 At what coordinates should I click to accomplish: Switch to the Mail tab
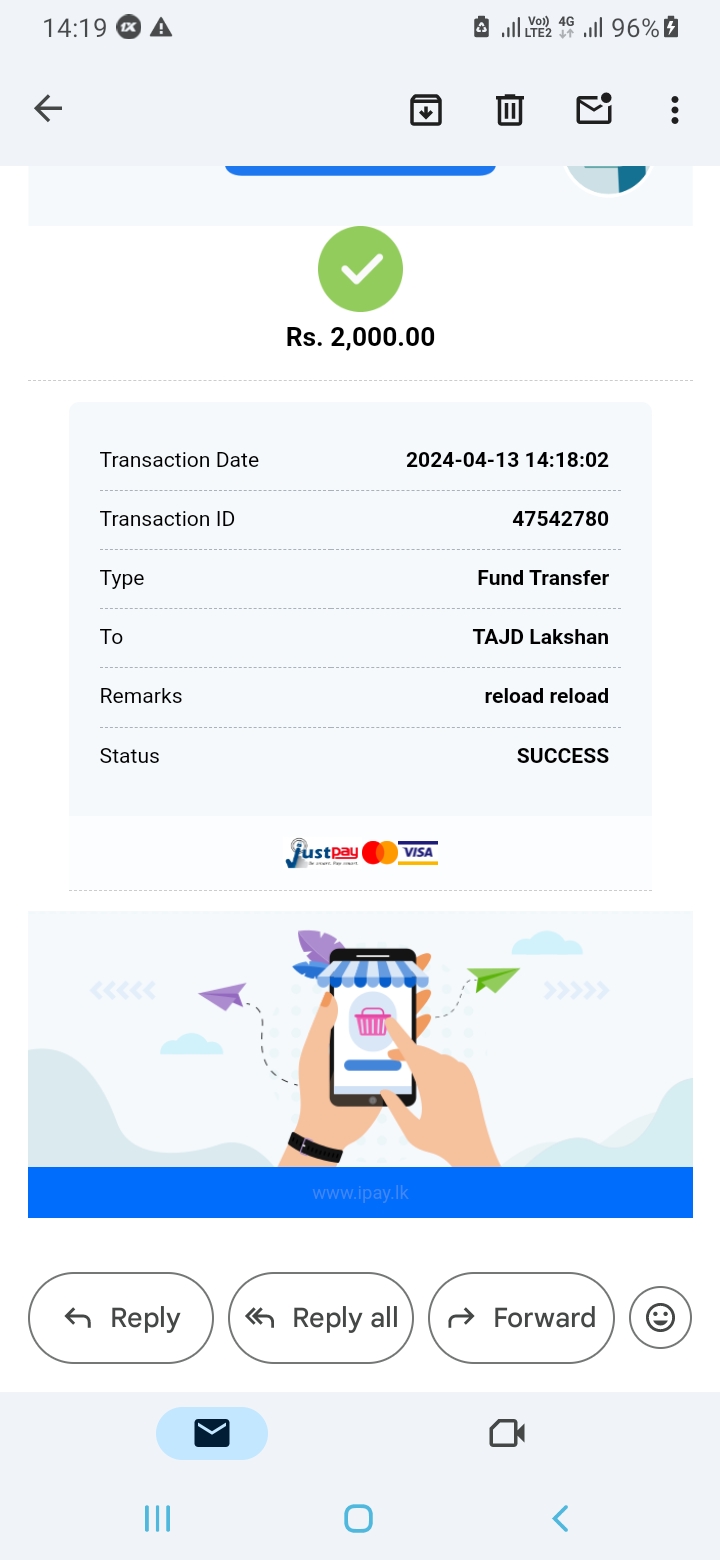(x=212, y=1433)
